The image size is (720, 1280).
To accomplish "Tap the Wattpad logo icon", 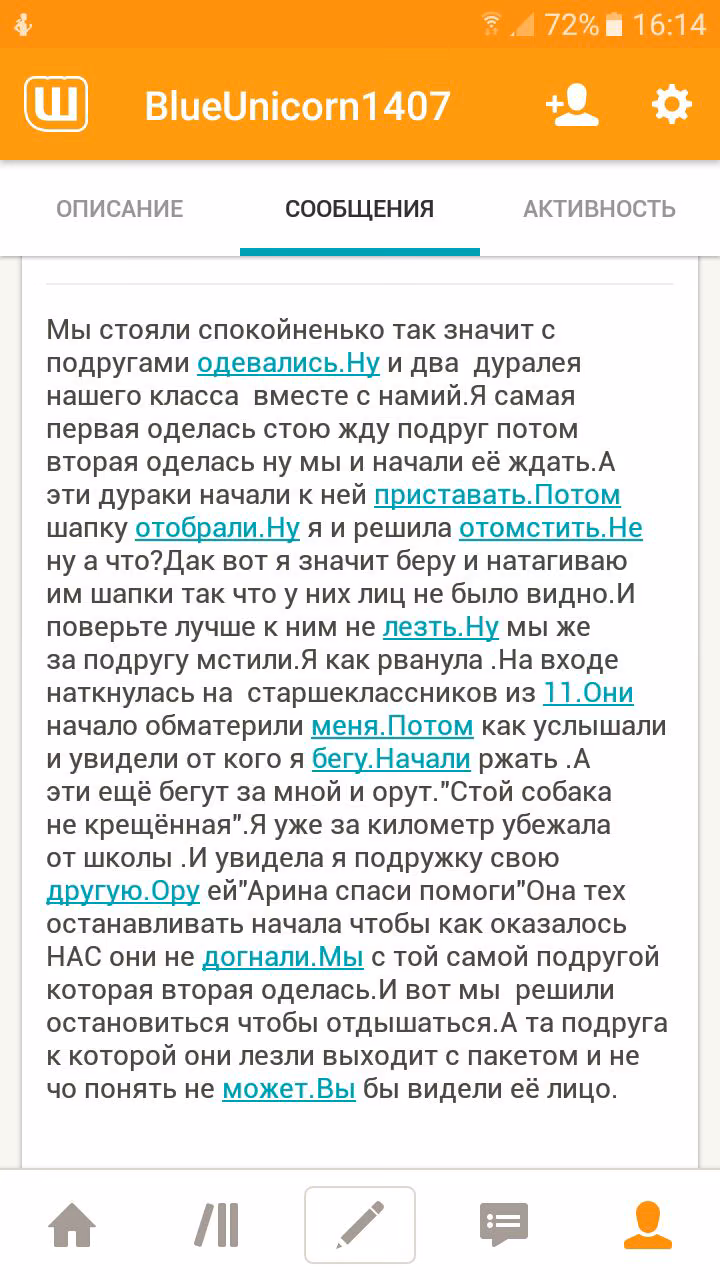I will pyautogui.click(x=56, y=104).
